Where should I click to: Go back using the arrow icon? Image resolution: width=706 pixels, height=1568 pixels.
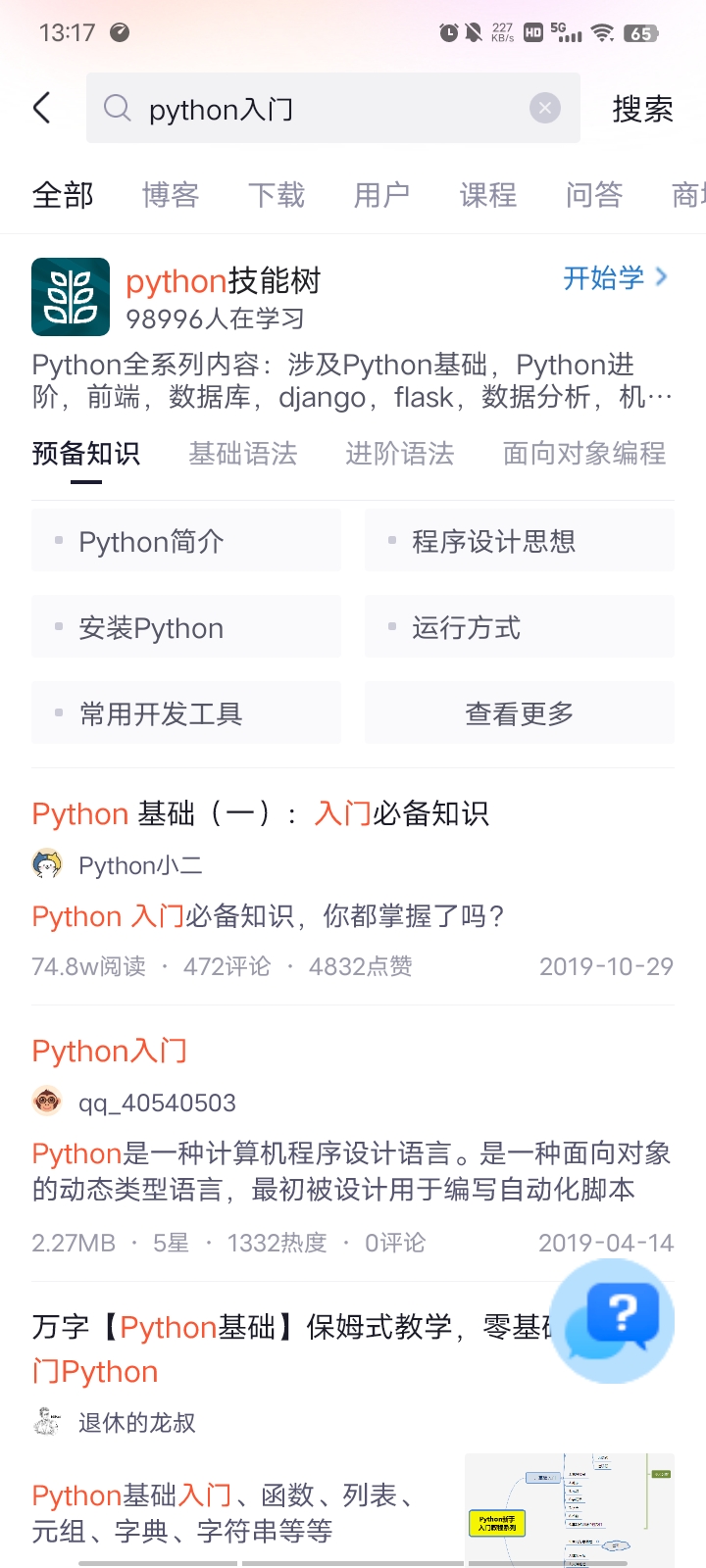(42, 108)
